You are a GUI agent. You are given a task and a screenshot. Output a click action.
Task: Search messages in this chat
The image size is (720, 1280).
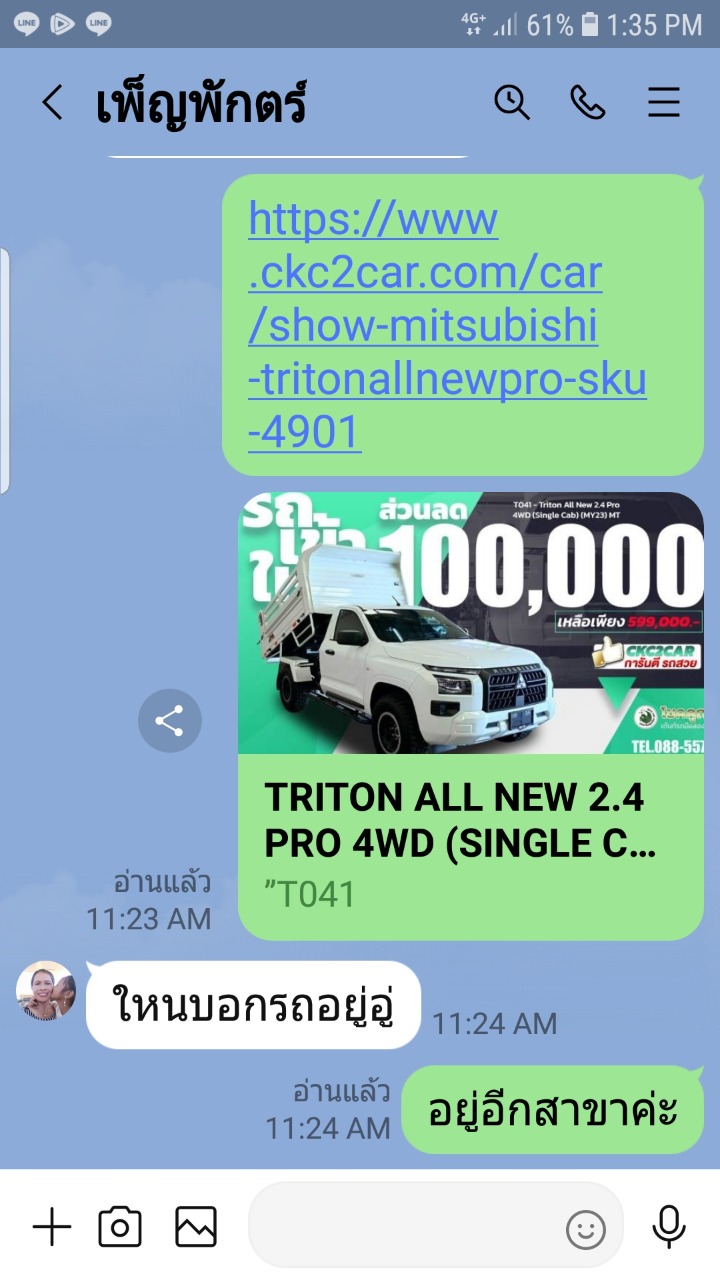pyautogui.click(x=512, y=102)
